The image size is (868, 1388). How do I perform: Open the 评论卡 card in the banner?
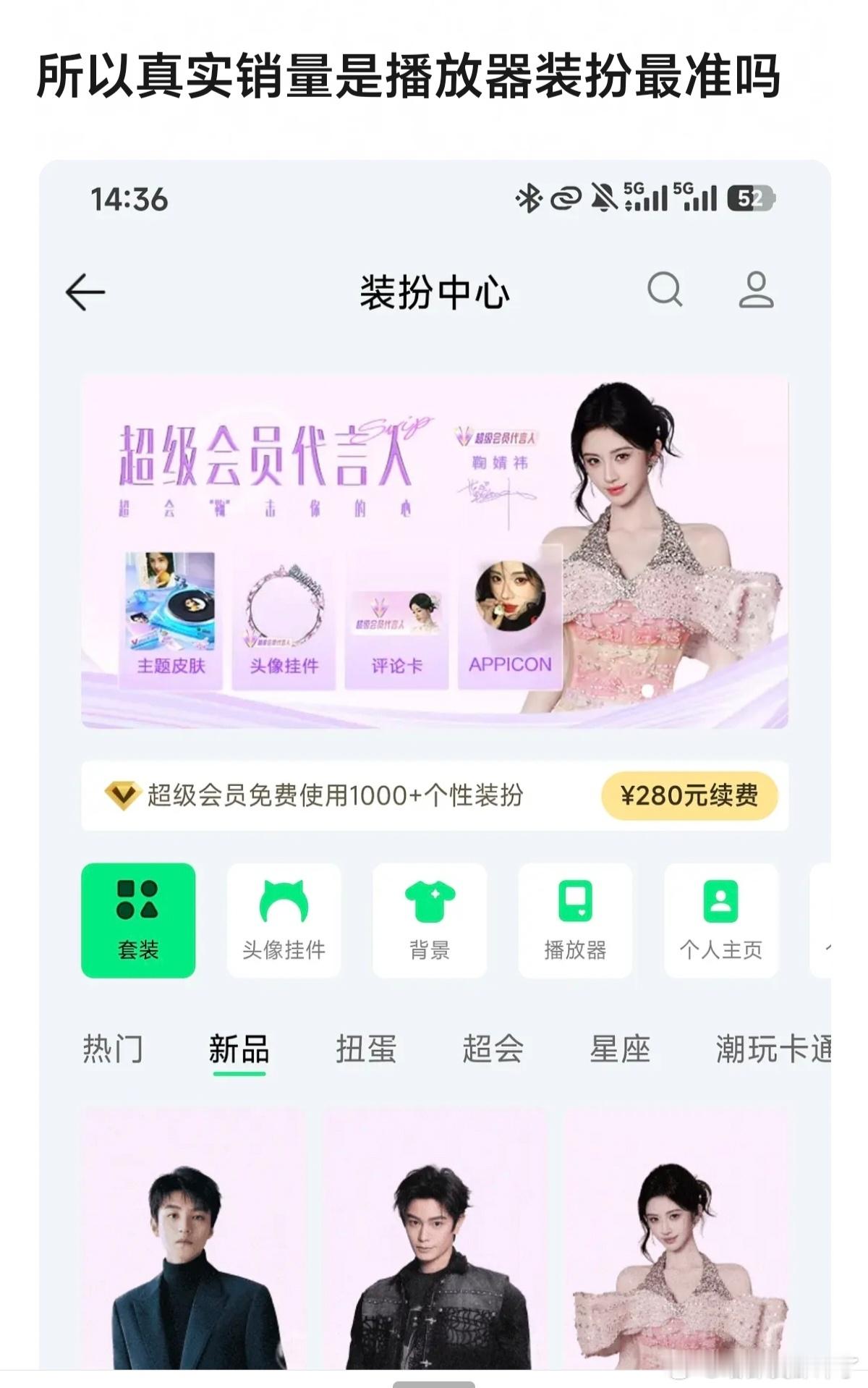pos(396,615)
